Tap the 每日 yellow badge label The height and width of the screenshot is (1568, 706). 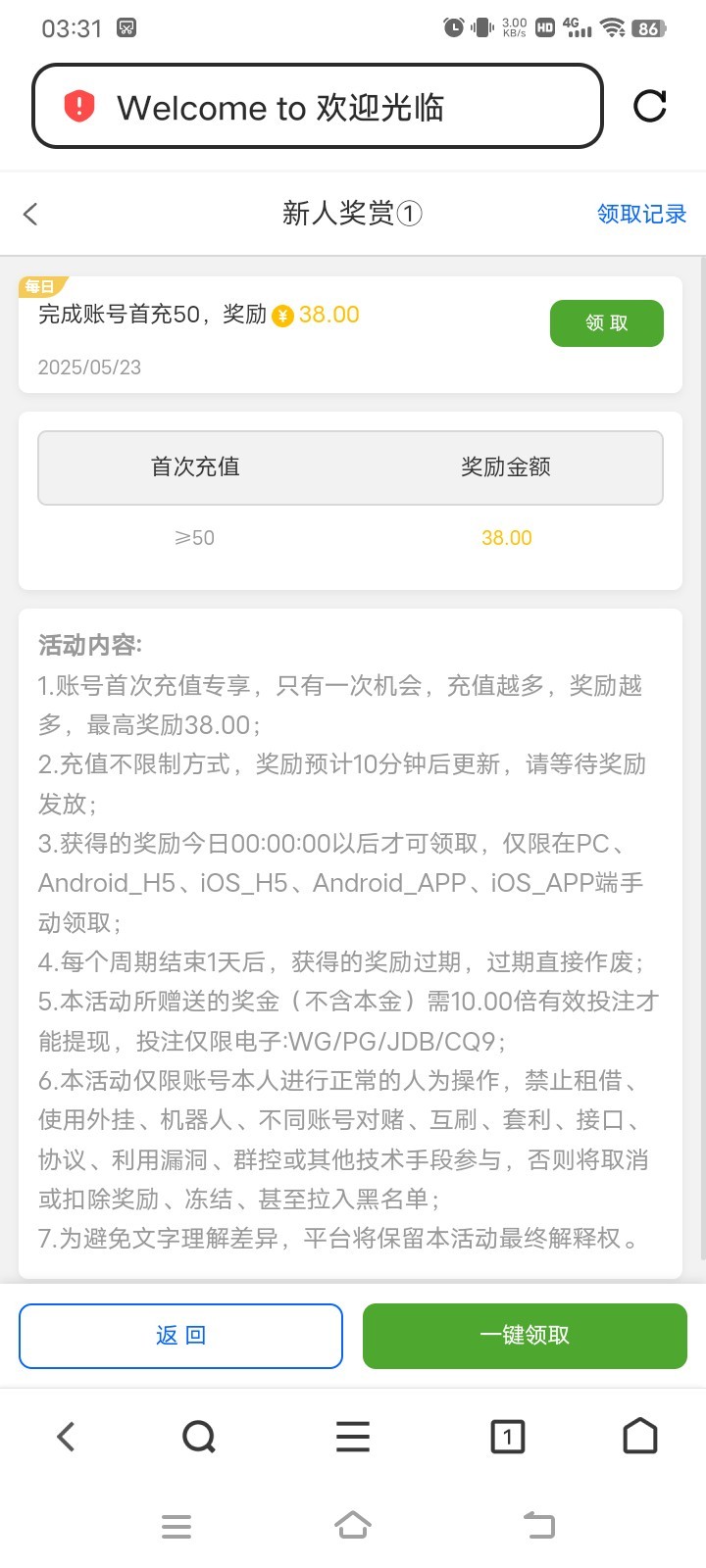43,286
